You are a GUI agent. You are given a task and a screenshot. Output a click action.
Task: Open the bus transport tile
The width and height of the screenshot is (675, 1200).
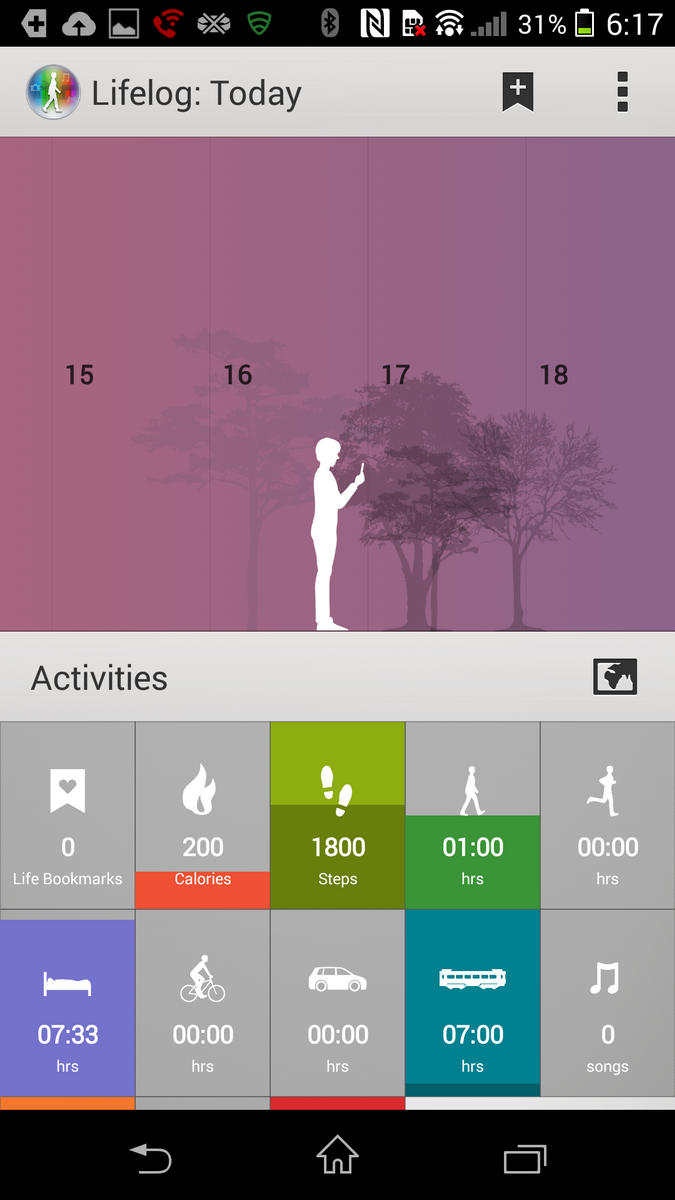point(473,1003)
